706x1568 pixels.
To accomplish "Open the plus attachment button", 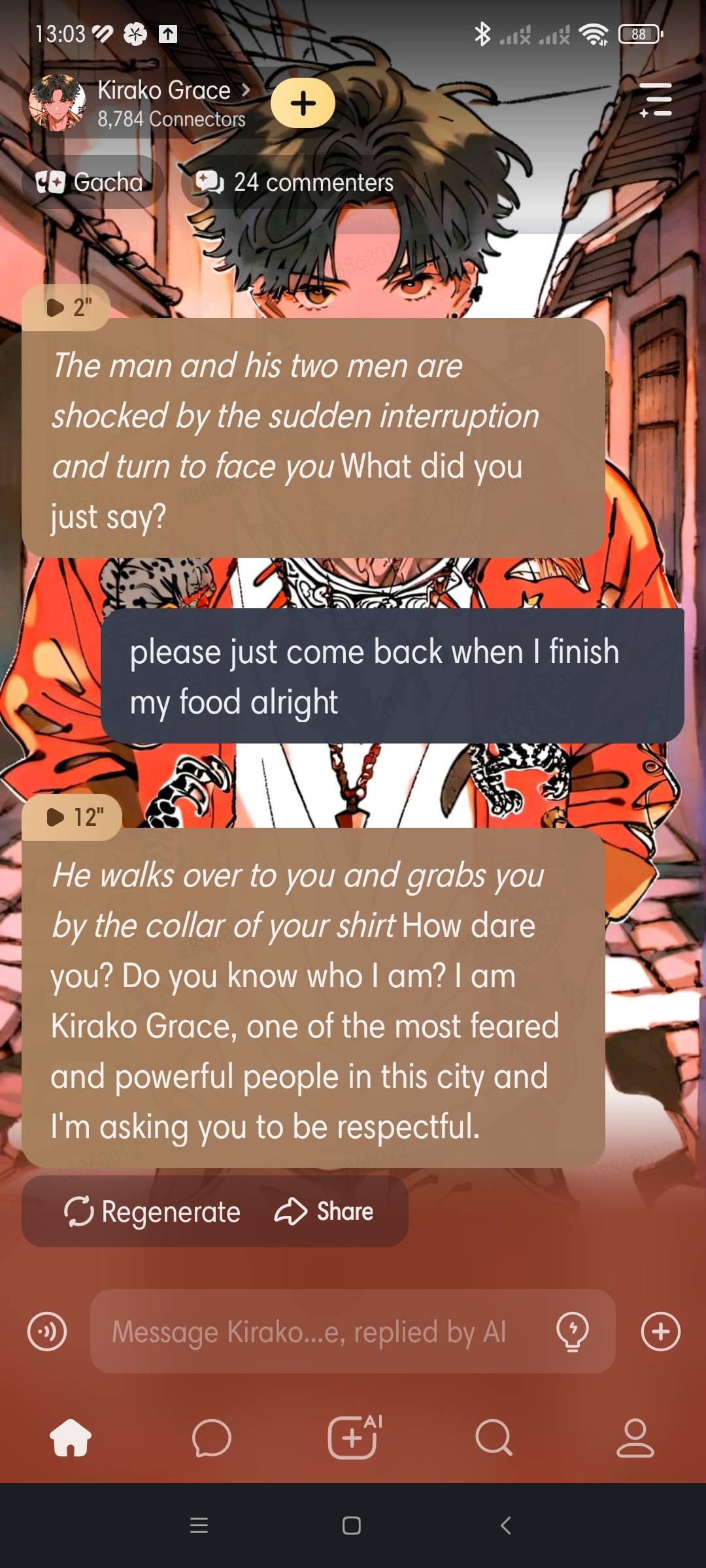I will [x=661, y=1331].
